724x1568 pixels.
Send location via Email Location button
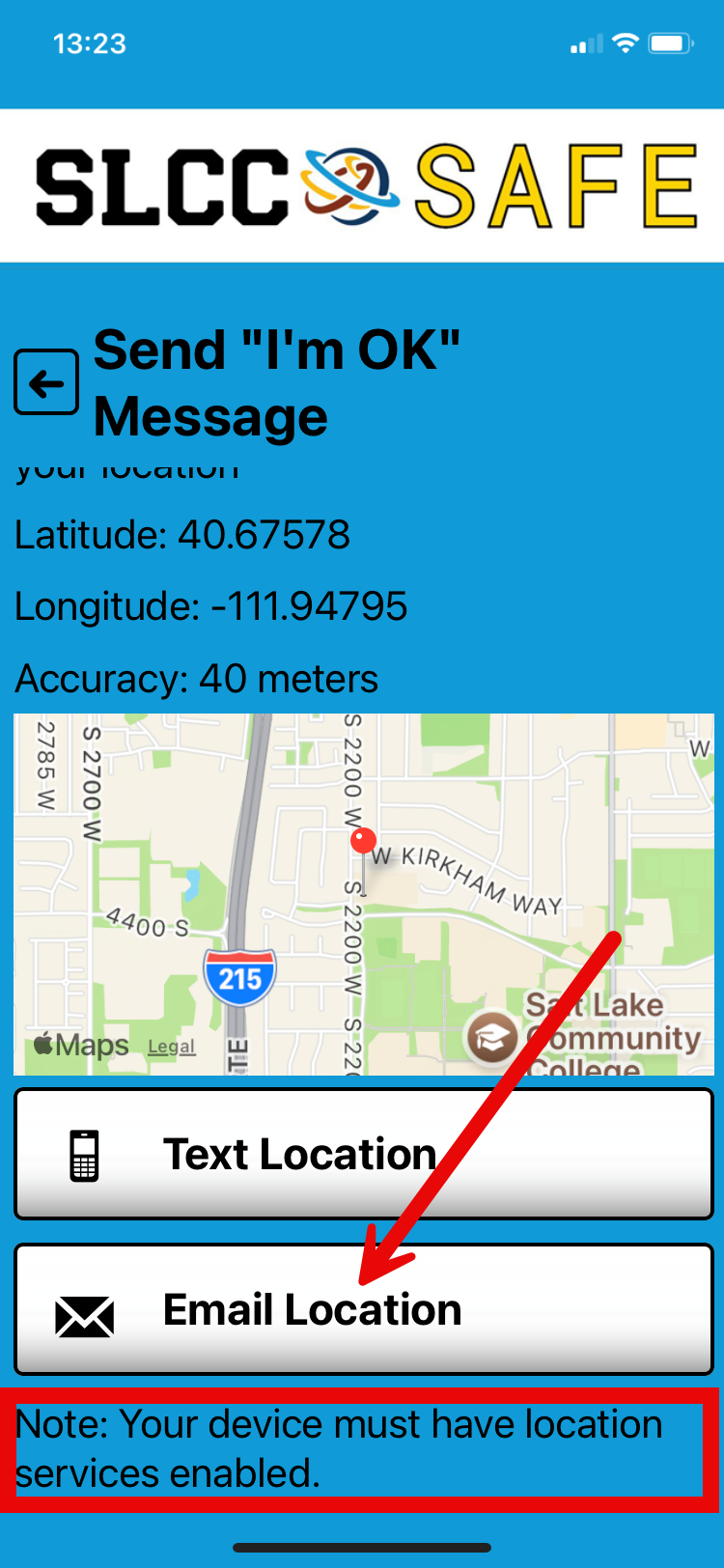click(x=363, y=1309)
